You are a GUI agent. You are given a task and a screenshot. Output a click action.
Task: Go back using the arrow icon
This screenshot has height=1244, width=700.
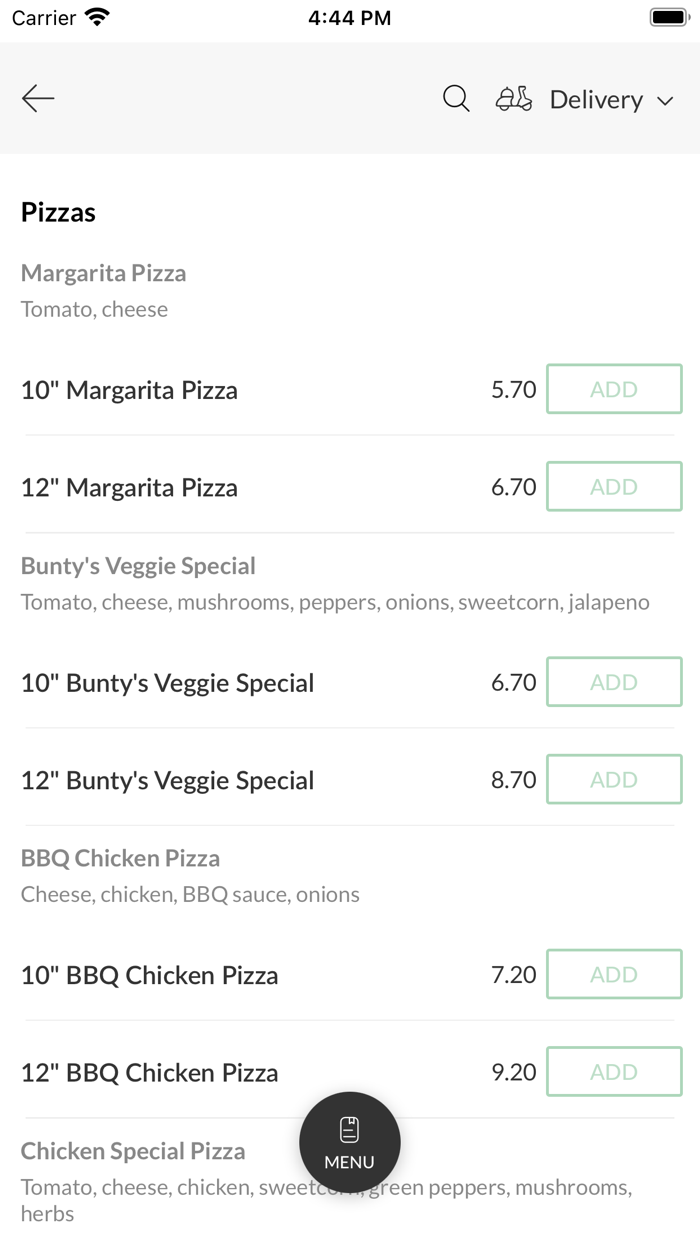[x=38, y=98]
